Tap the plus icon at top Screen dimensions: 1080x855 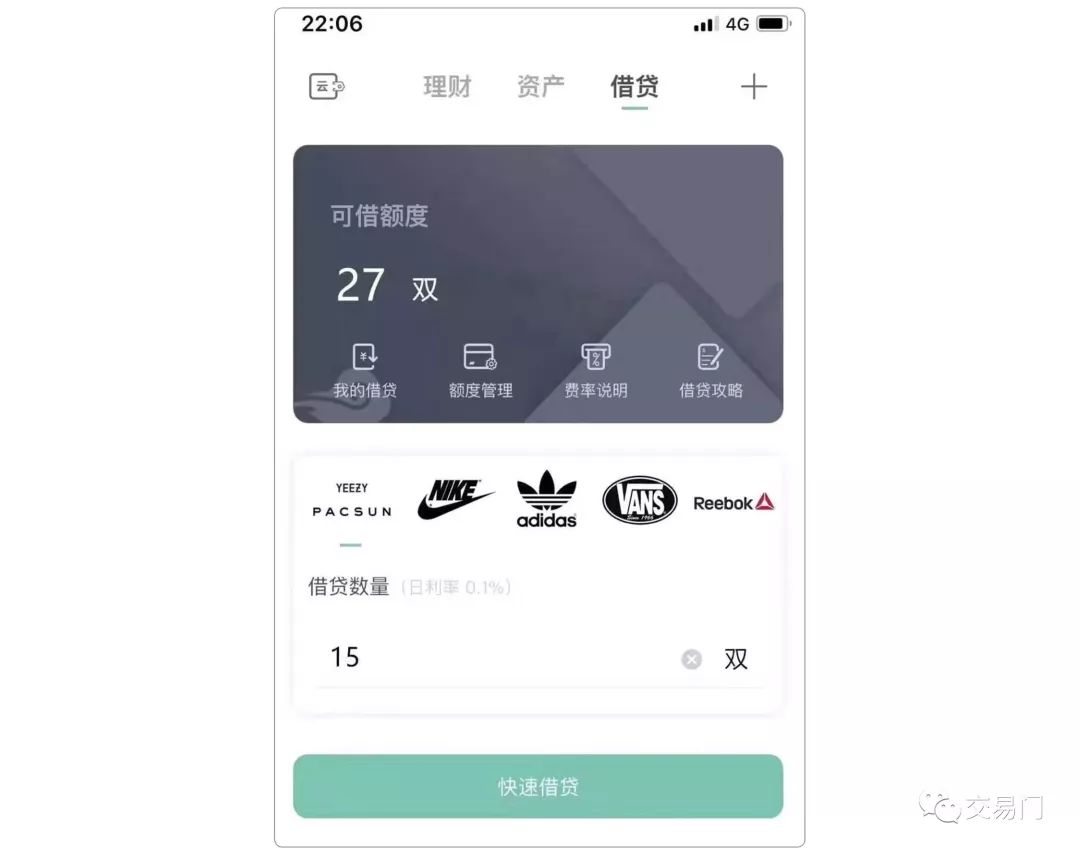click(753, 87)
